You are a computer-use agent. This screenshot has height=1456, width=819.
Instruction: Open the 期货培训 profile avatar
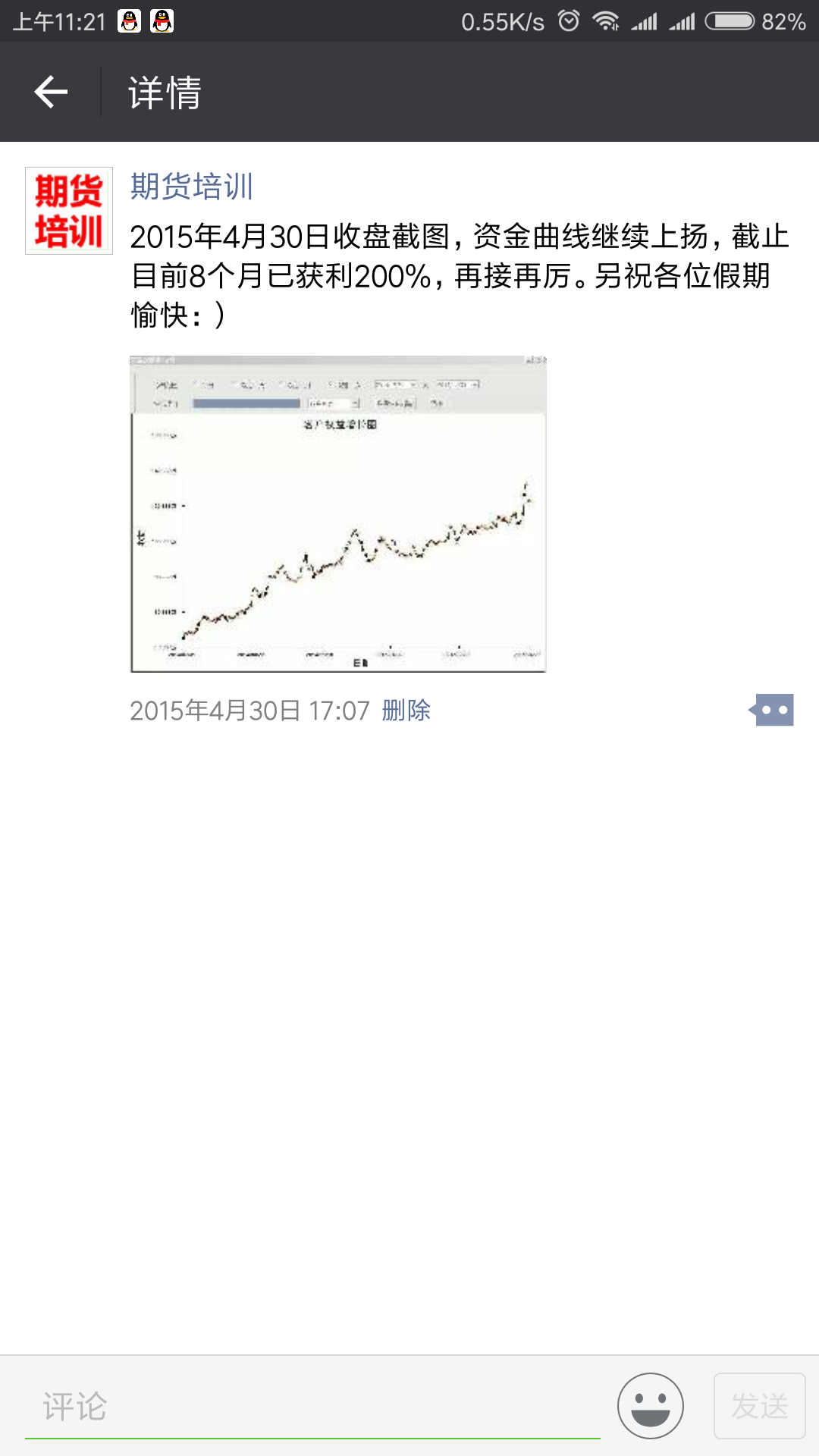click(69, 211)
